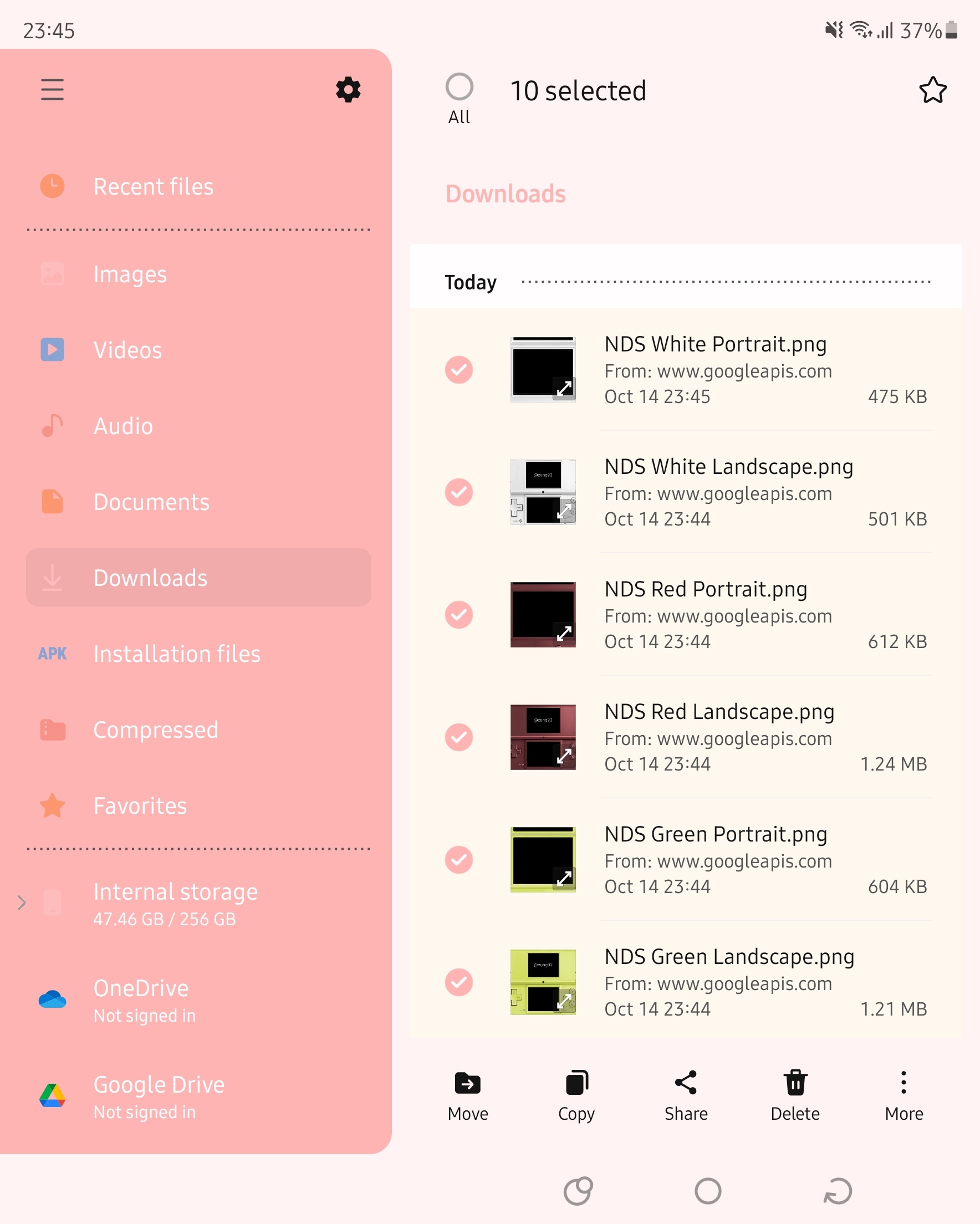Open Documents category
The height and width of the screenshot is (1224, 980).
tap(151, 502)
